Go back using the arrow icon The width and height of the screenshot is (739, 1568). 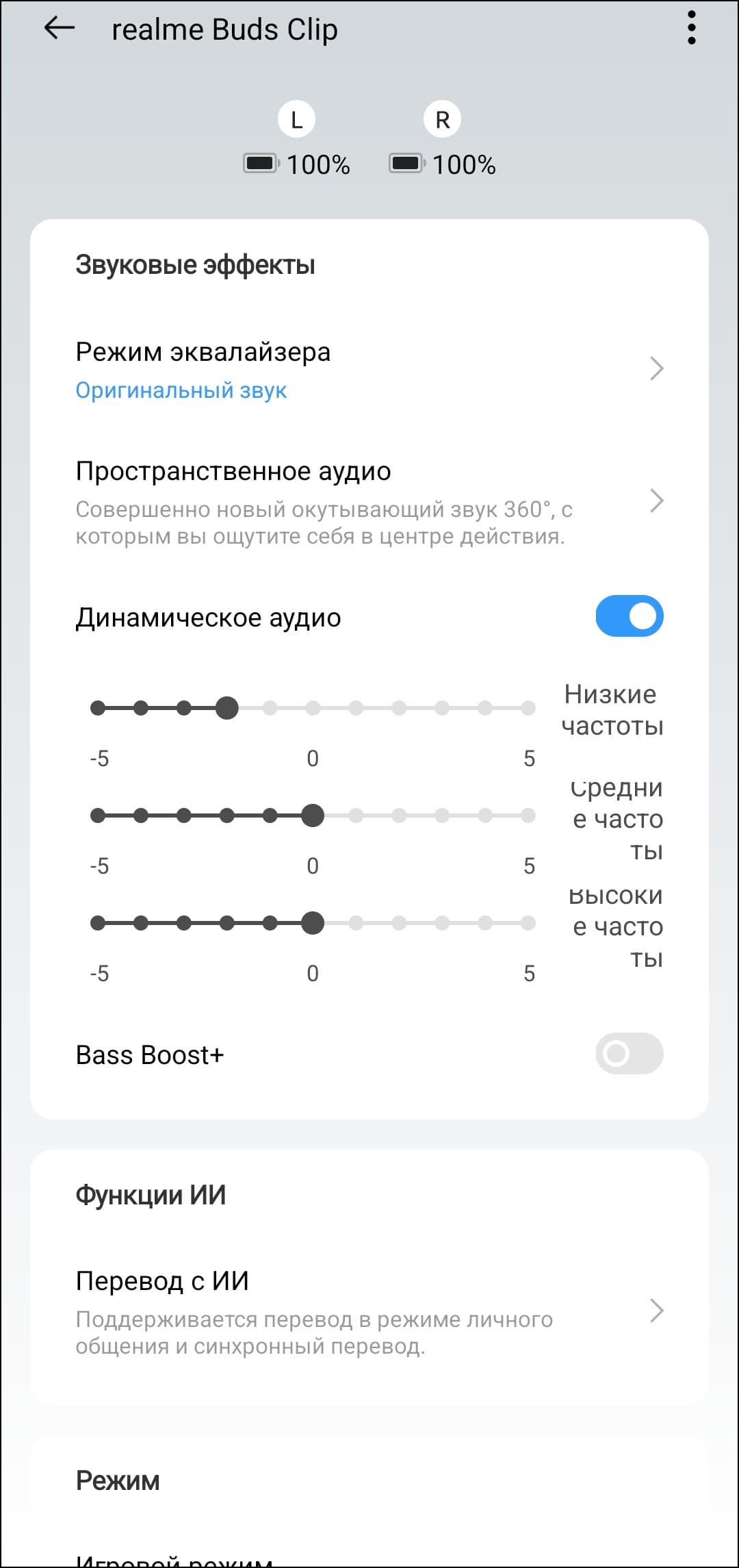59,29
